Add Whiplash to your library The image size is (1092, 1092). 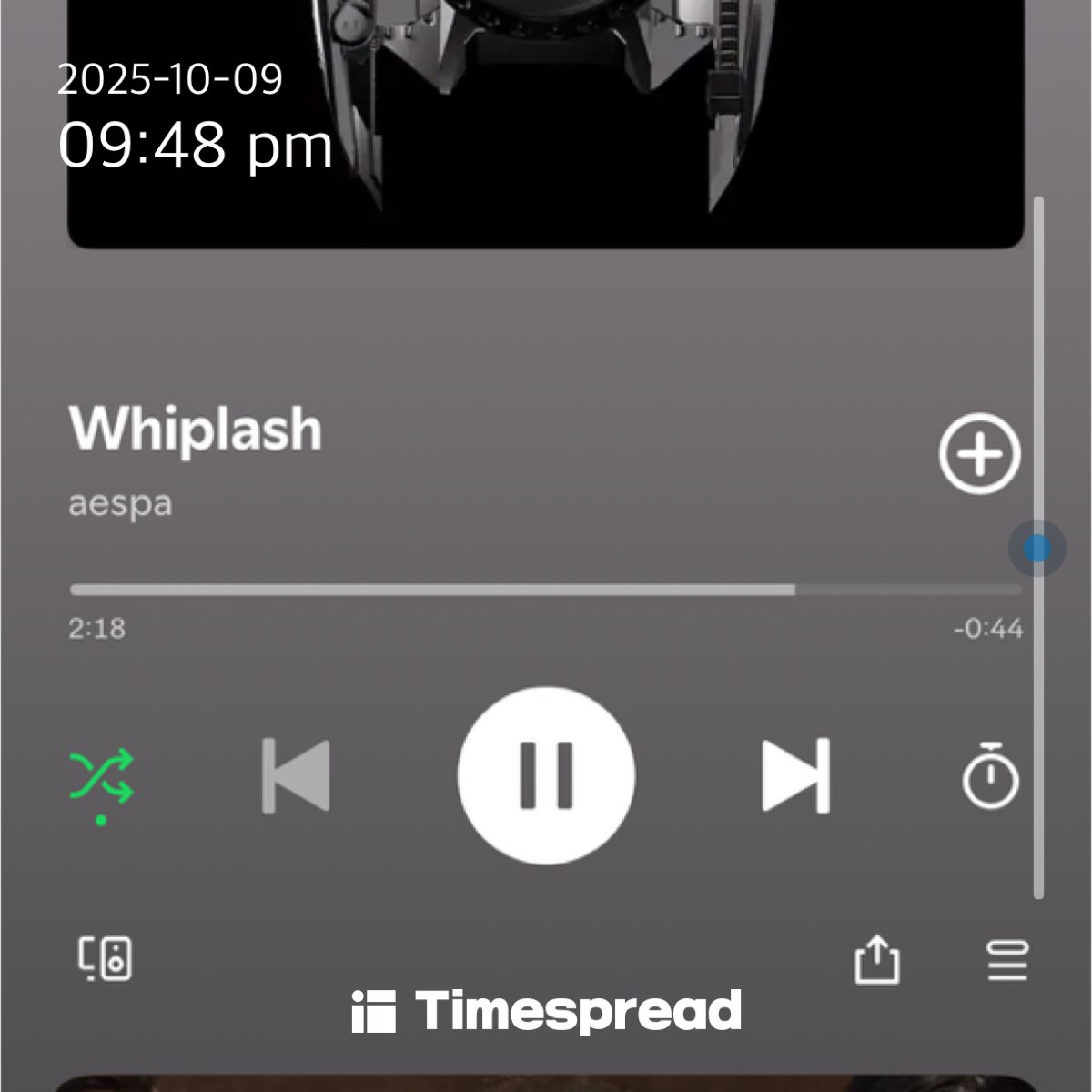pos(979,453)
